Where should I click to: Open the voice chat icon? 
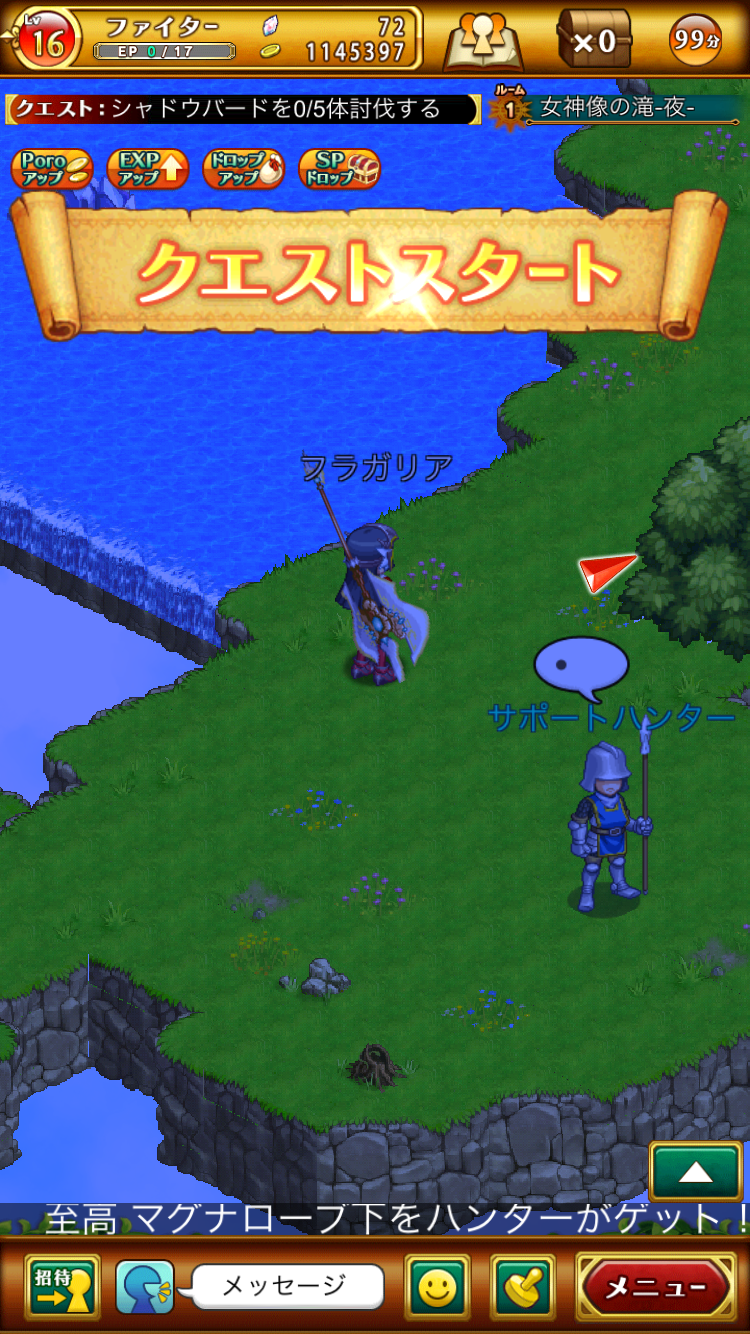coord(145,1287)
